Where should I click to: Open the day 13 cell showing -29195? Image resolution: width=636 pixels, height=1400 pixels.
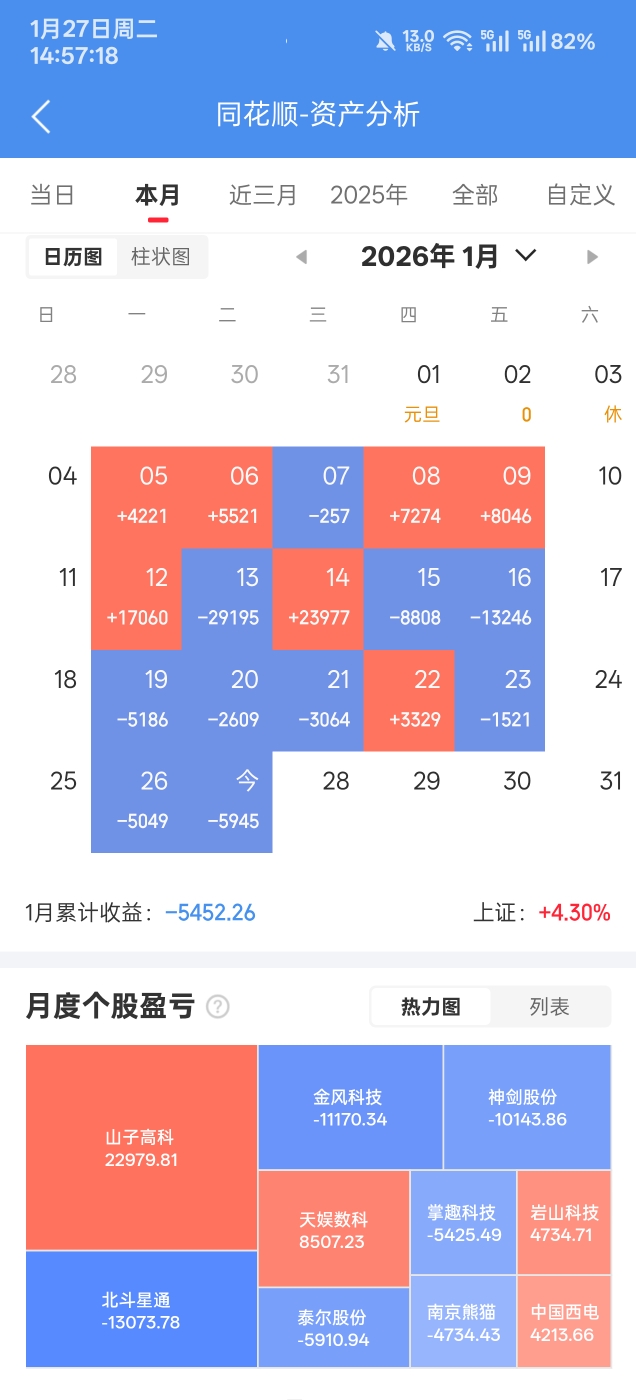pyautogui.click(x=227, y=598)
